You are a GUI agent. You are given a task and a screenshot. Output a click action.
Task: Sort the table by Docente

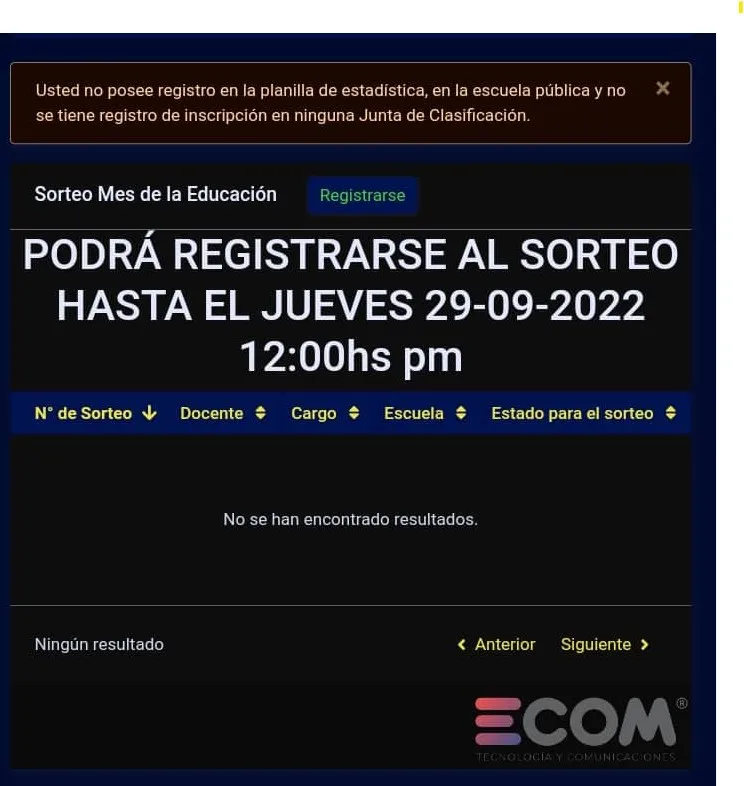(222, 413)
